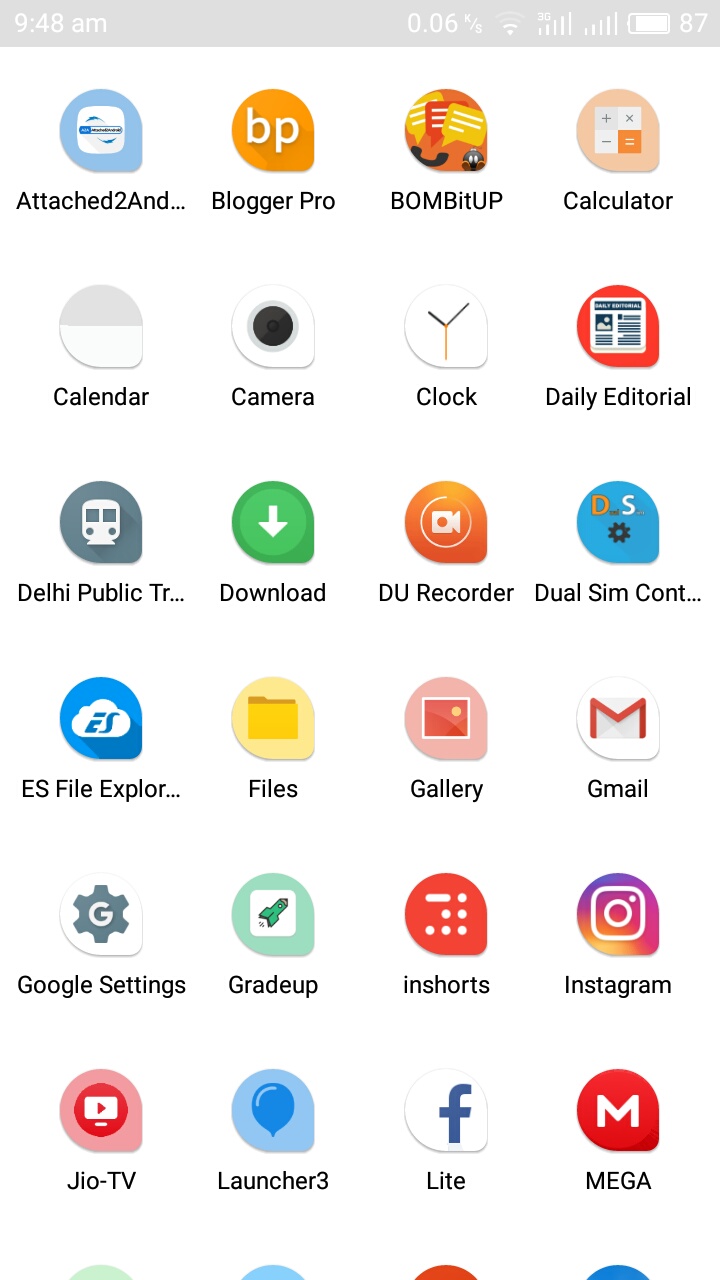View photos in Gallery
Image resolution: width=720 pixels, height=1280 pixels.
(446, 719)
